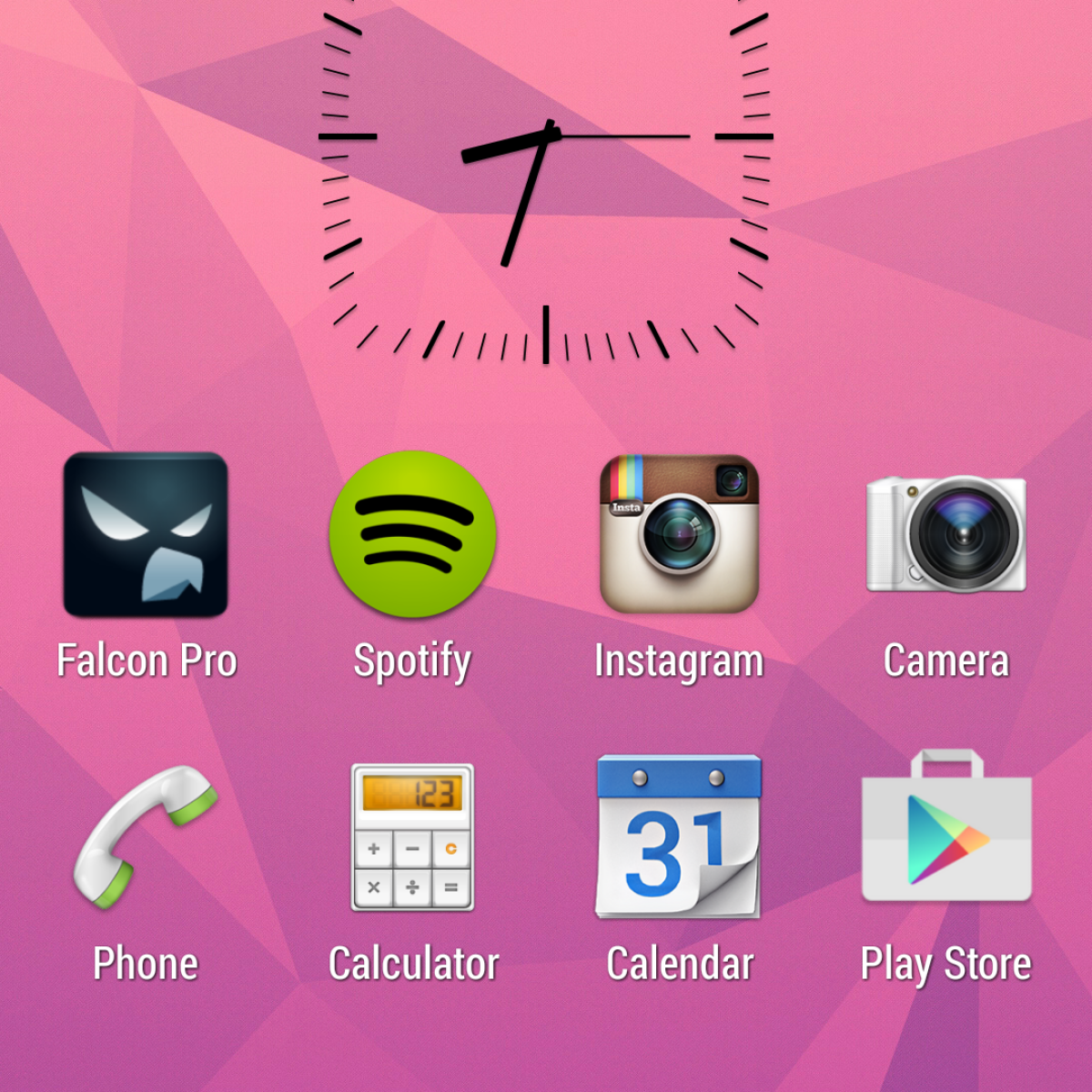Open the Phone dialer
This screenshot has height=1092, width=1092.
coord(146,837)
